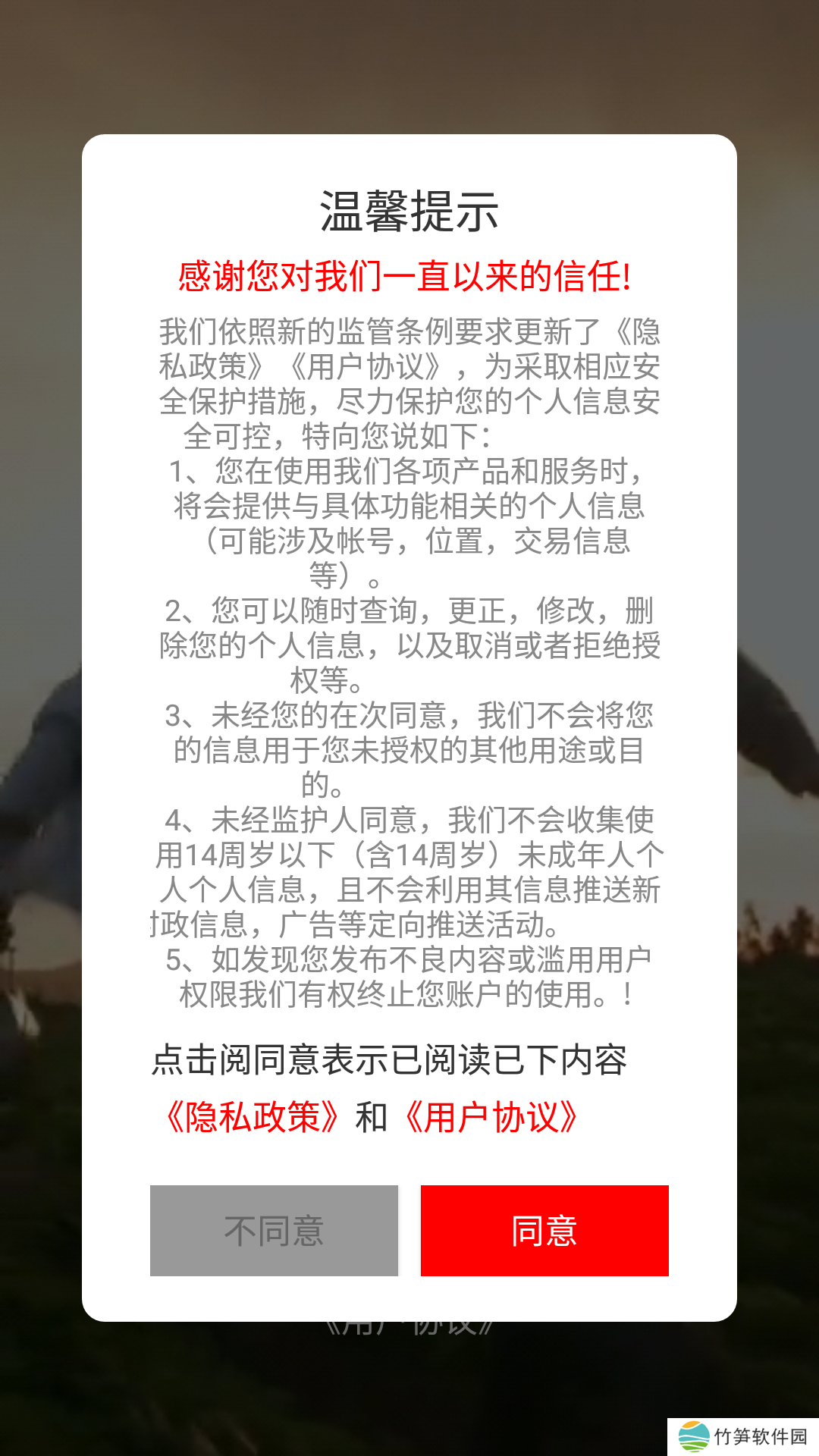
Task: Tap the red 同意 button
Action: [544, 1230]
